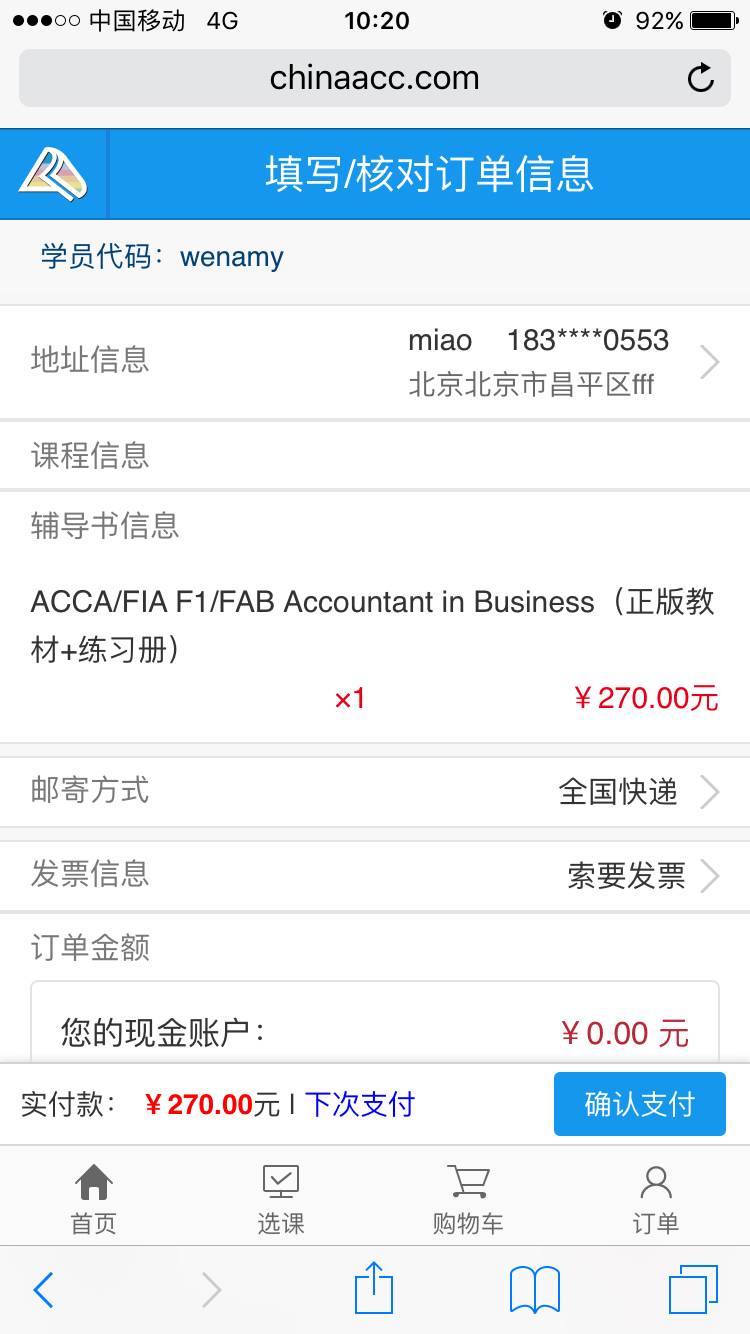This screenshot has width=750, height=1334.
Task: Tap the Safari share icon
Action: click(x=374, y=1290)
